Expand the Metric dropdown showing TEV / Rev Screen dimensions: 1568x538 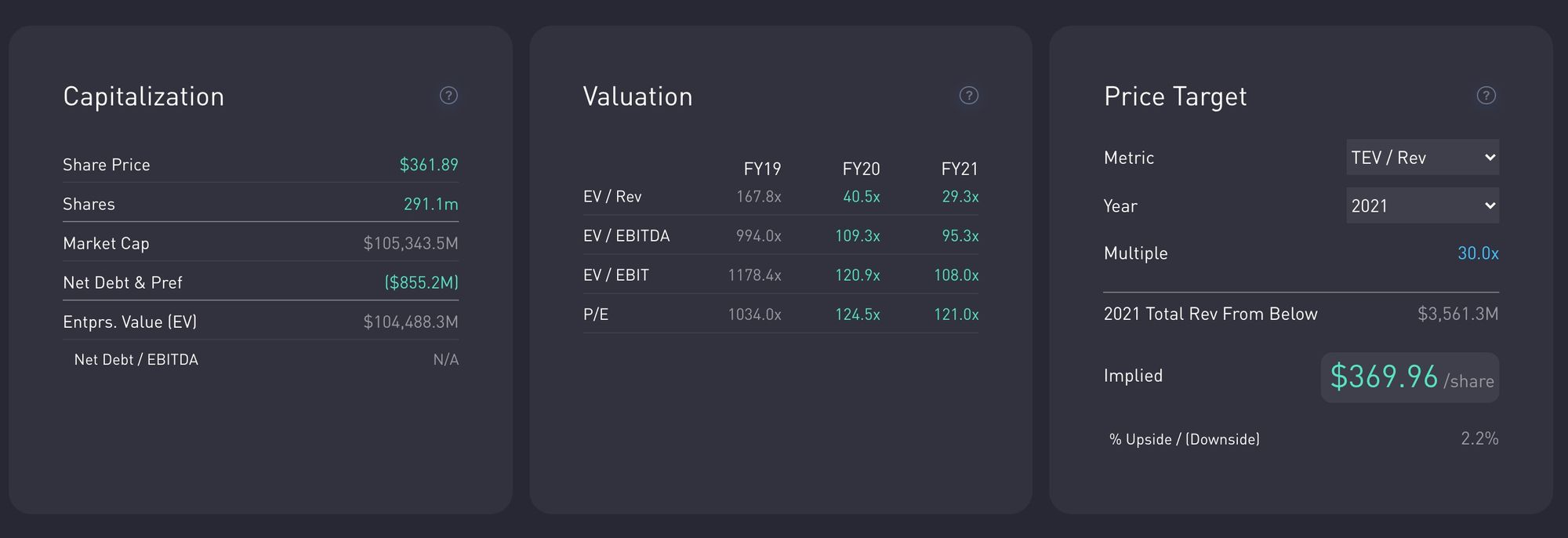tap(1422, 158)
